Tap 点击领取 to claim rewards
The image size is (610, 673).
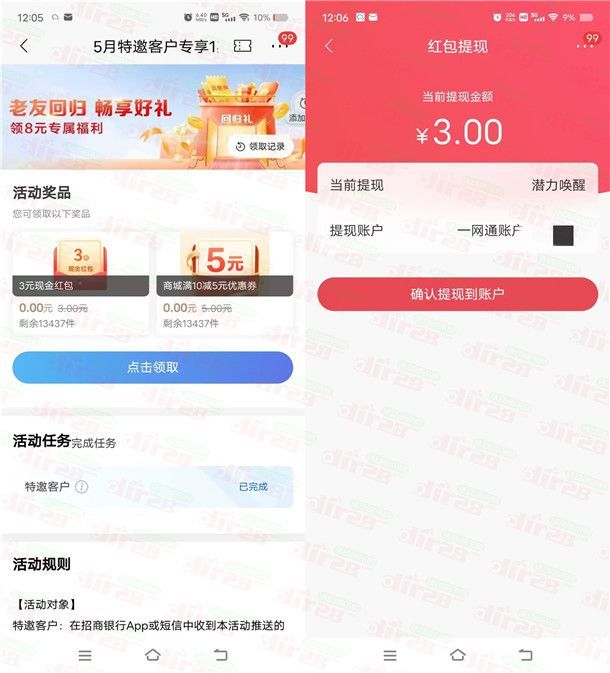[x=152, y=367]
